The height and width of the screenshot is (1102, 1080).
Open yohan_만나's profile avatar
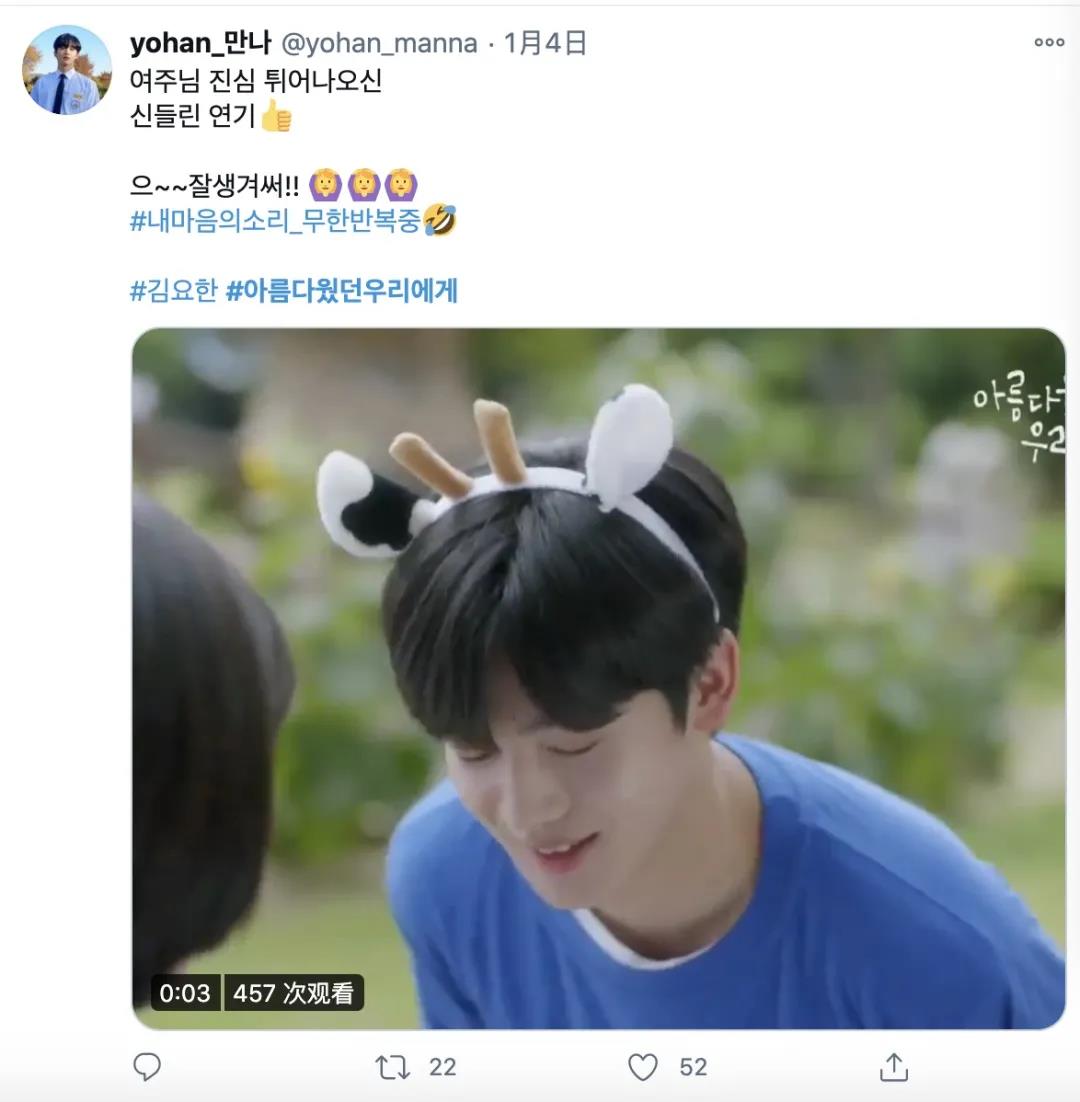tap(67, 70)
